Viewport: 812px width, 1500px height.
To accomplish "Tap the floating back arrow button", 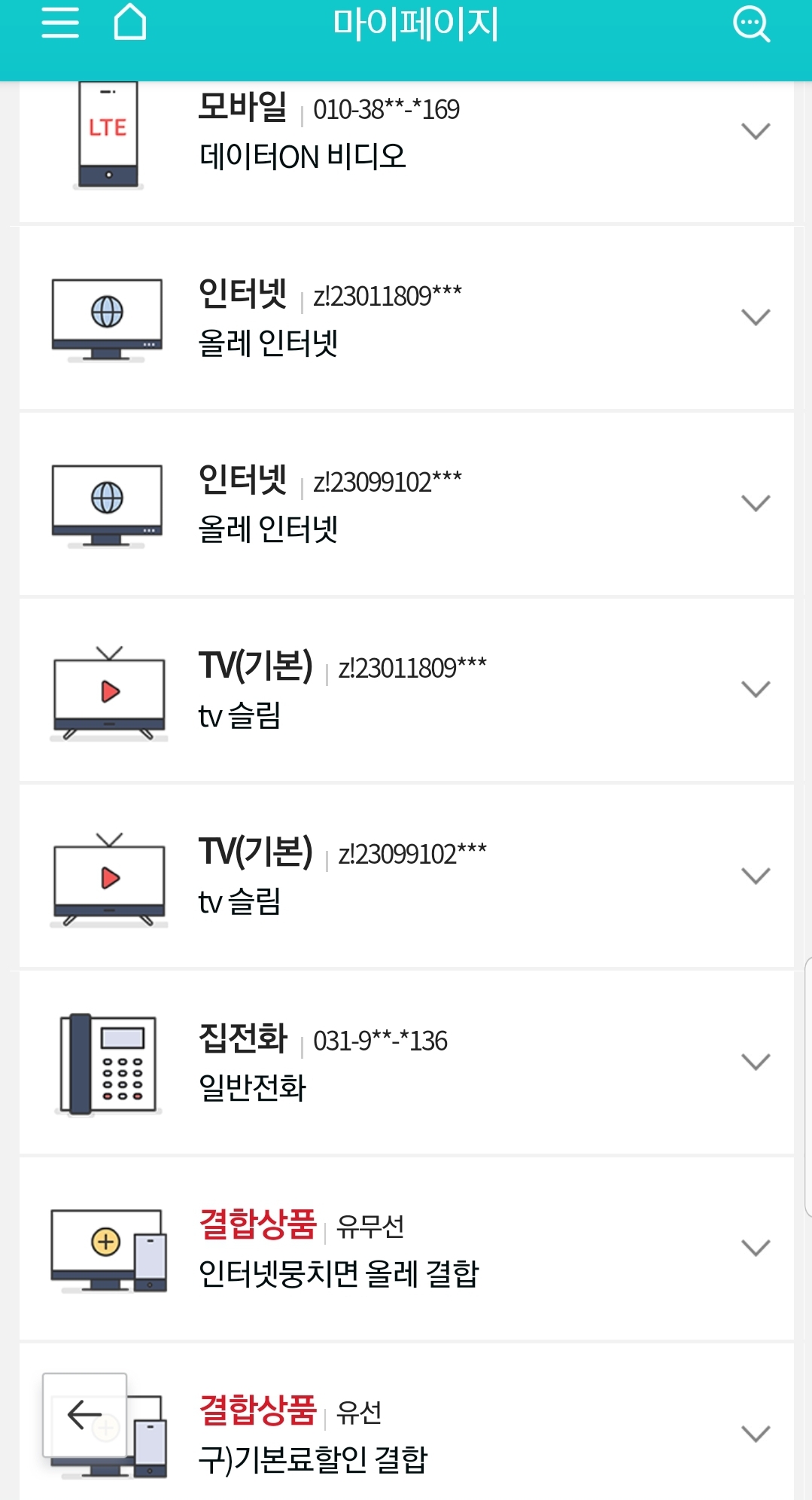I will pyautogui.click(x=84, y=1414).
